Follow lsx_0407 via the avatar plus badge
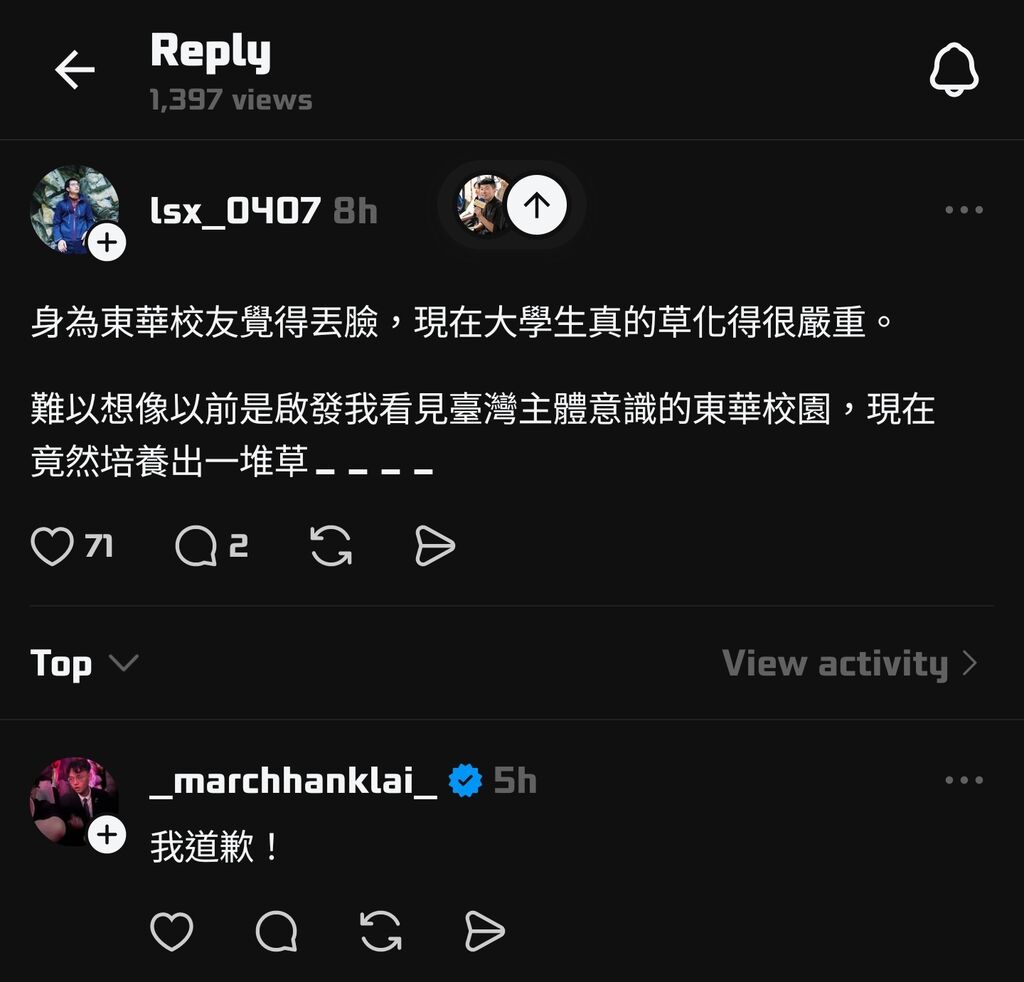Viewport: 1024px width, 982px height. (x=107, y=242)
